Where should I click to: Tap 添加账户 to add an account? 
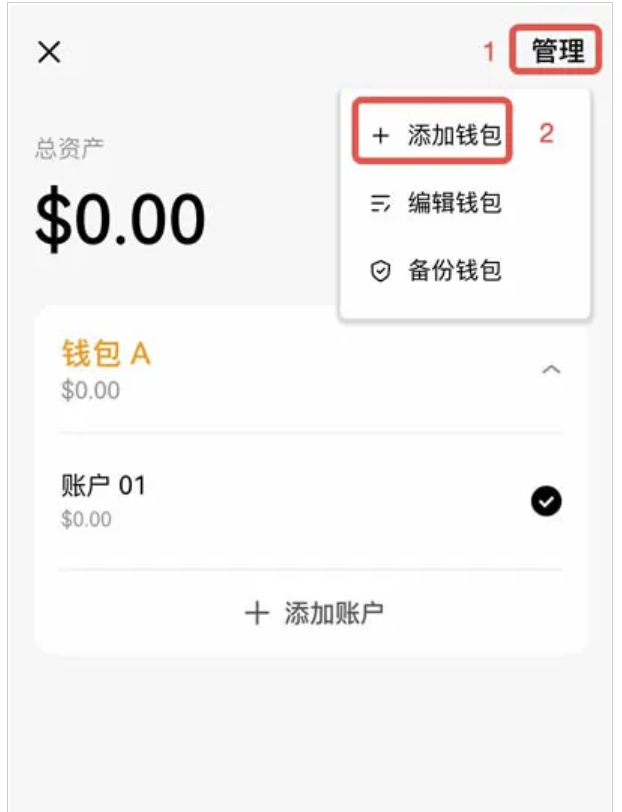coord(313,613)
